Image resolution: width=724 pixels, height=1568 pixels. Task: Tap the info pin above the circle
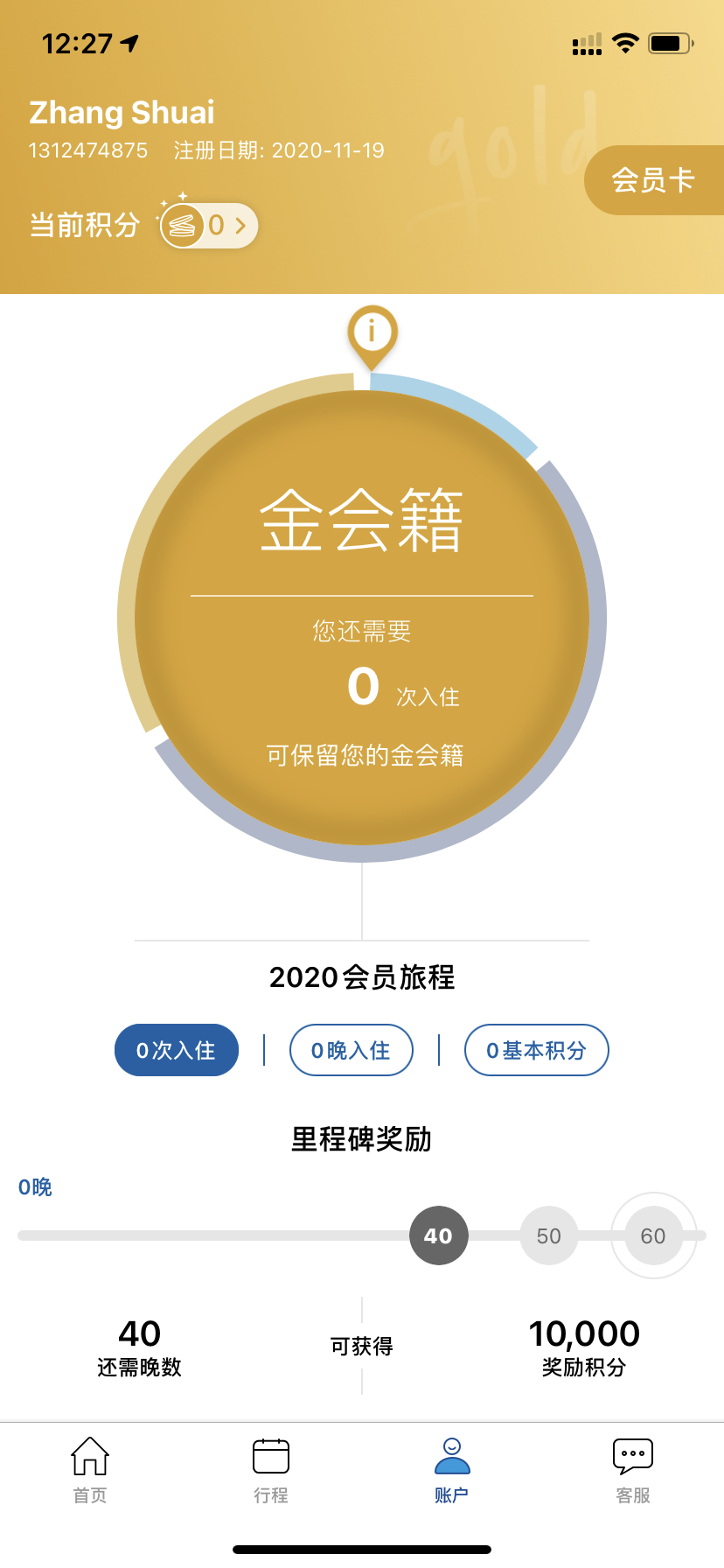tap(372, 332)
